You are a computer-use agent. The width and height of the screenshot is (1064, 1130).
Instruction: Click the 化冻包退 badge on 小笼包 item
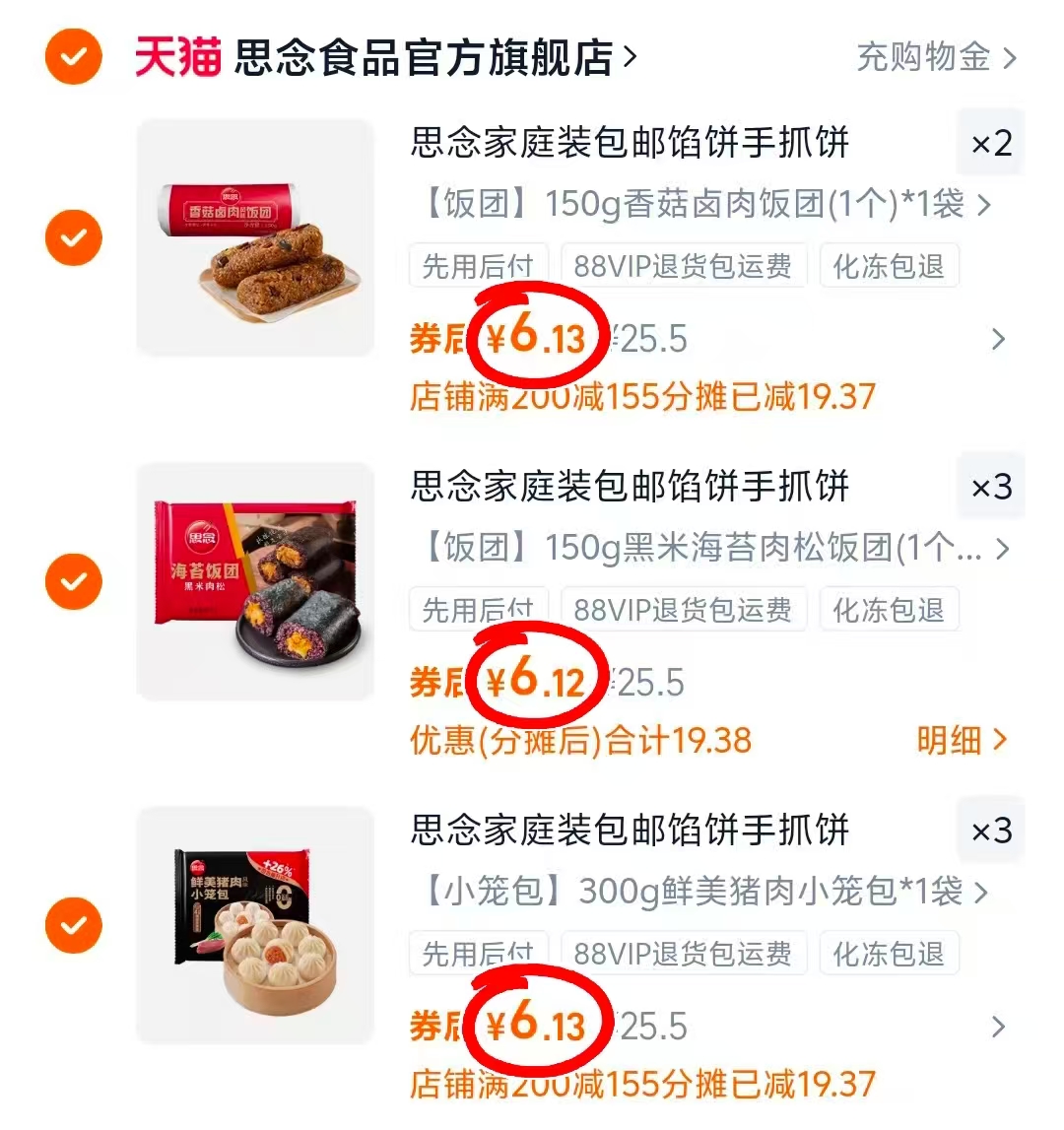pyautogui.click(x=890, y=953)
